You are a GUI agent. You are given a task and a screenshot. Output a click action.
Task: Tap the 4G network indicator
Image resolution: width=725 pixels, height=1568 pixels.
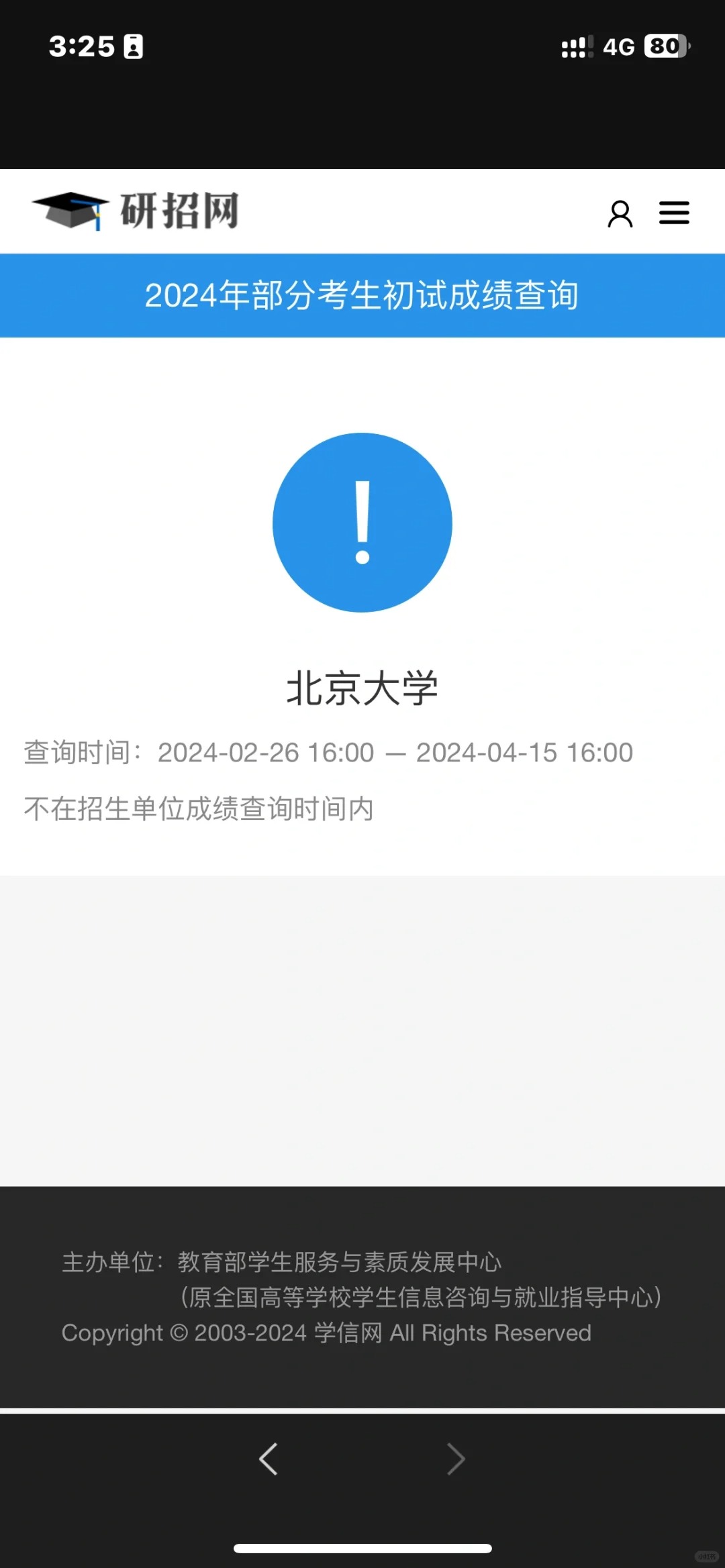point(619,47)
